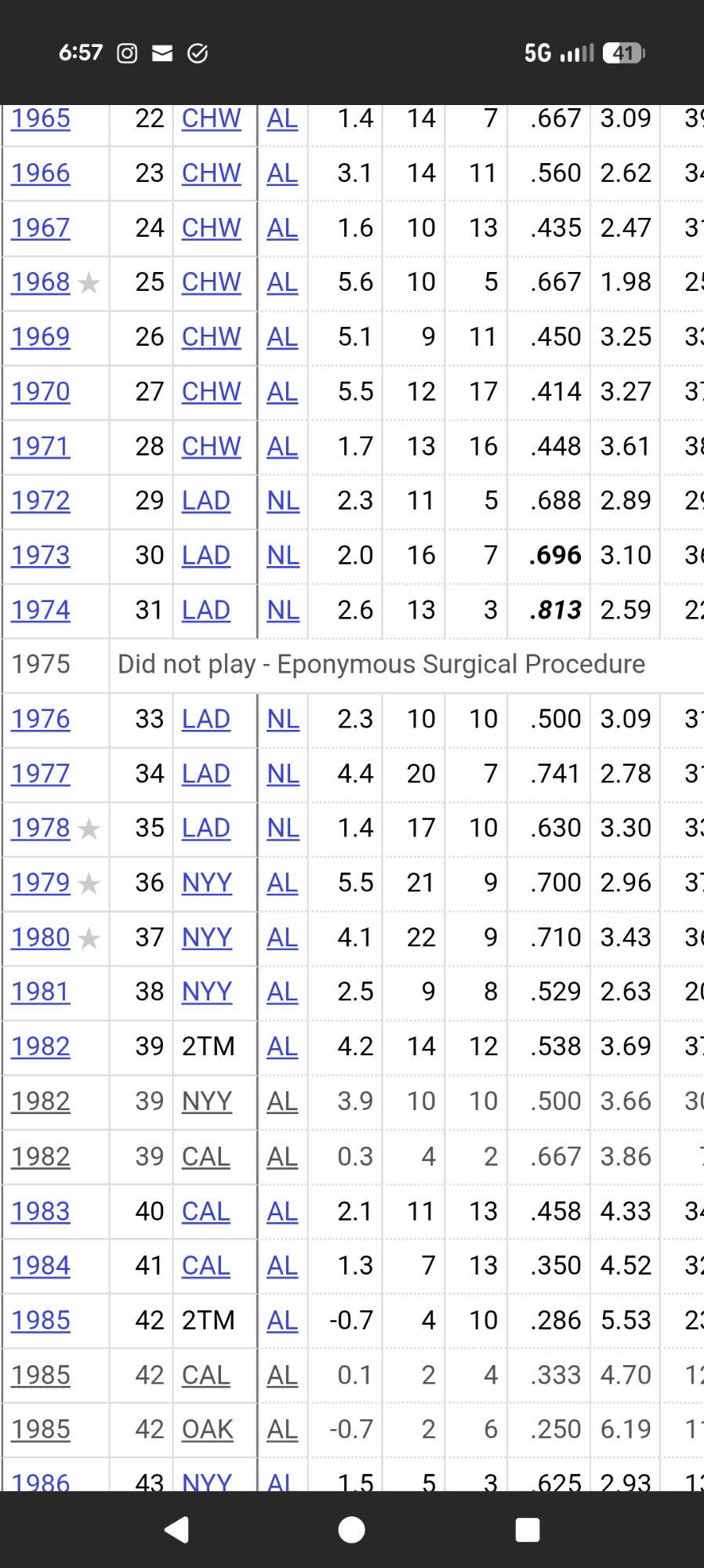Tap AL league link in 1967 row
Screen dimensions: 704x1568
pyautogui.click(x=282, y=228)
